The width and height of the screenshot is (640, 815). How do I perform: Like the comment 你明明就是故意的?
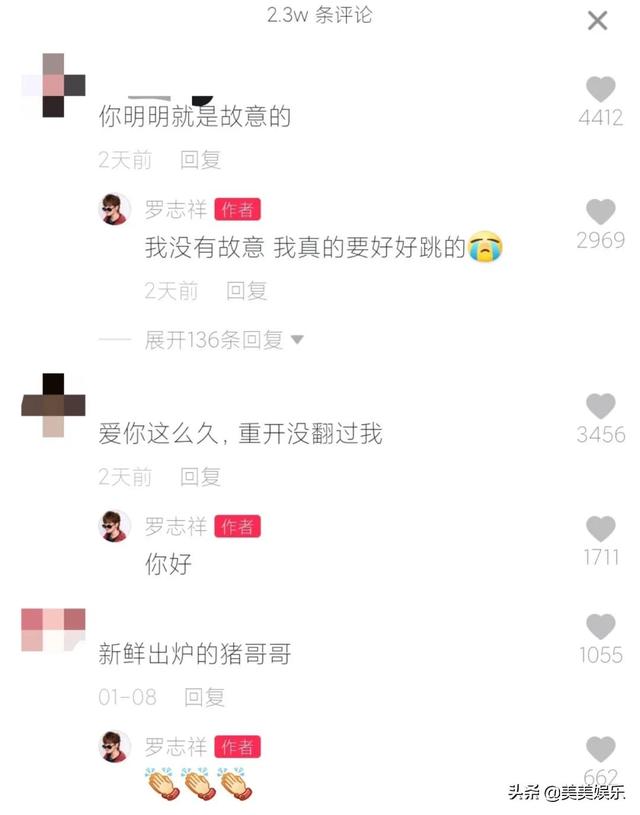tap(600, 90)
